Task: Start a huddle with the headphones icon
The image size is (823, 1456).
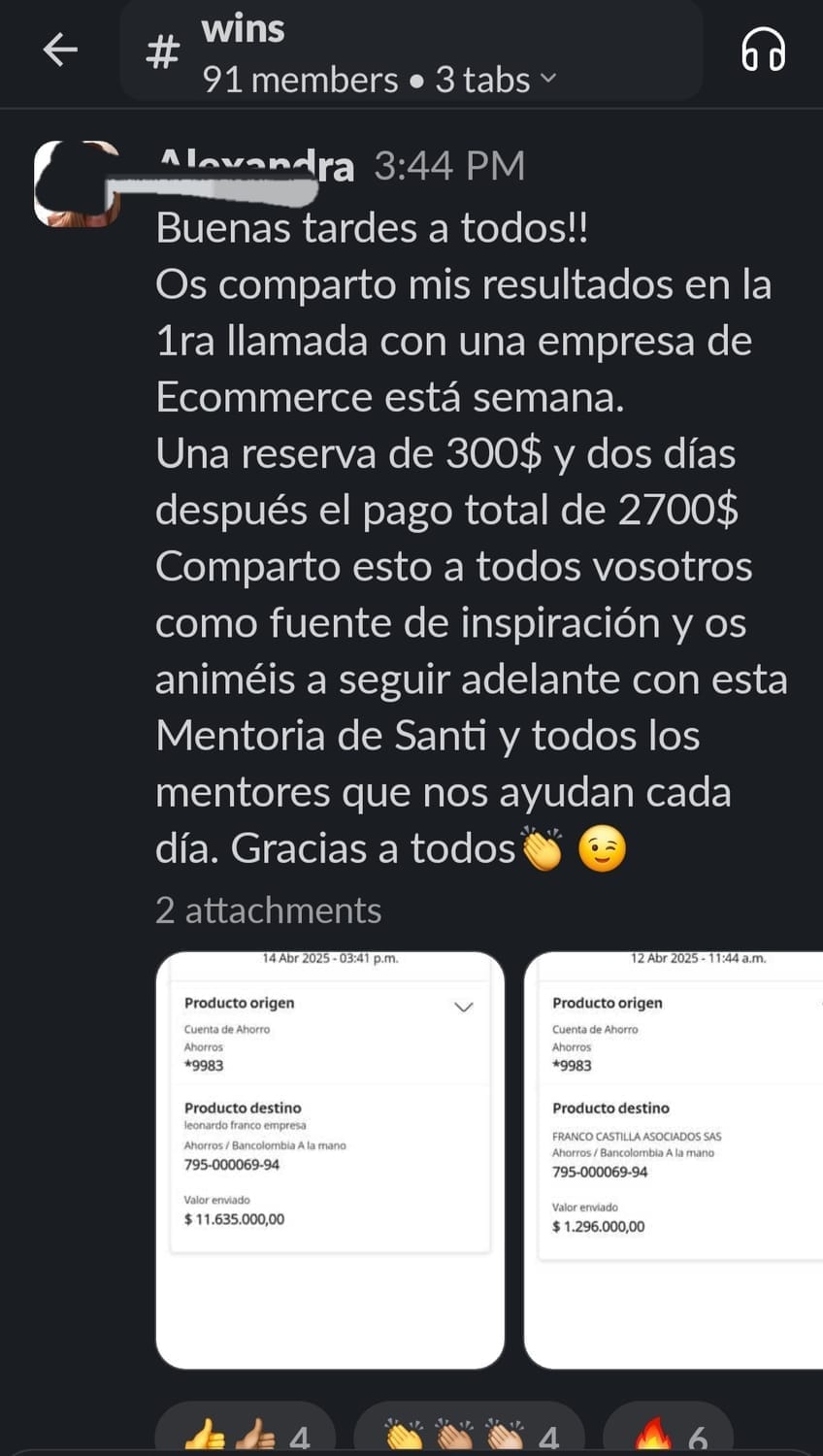Action: click(763, 50)
